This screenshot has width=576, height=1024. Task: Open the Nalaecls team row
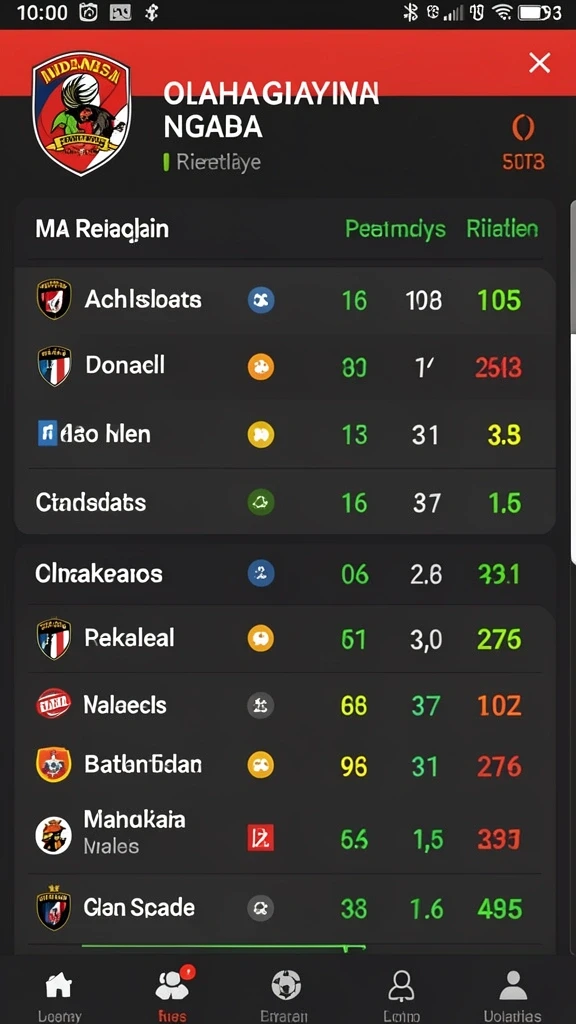click(285, 705)
